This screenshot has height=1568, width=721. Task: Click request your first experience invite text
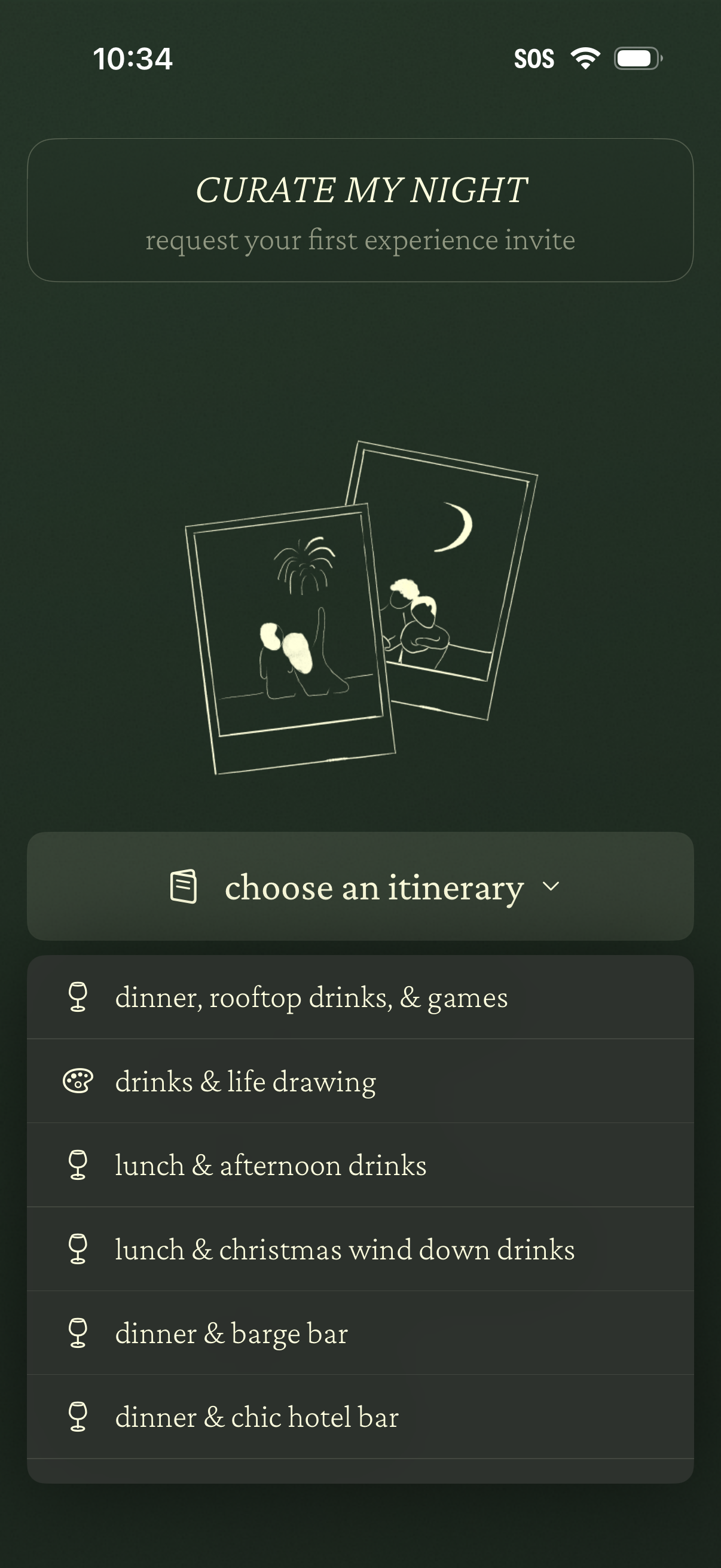tap(360, 241)
